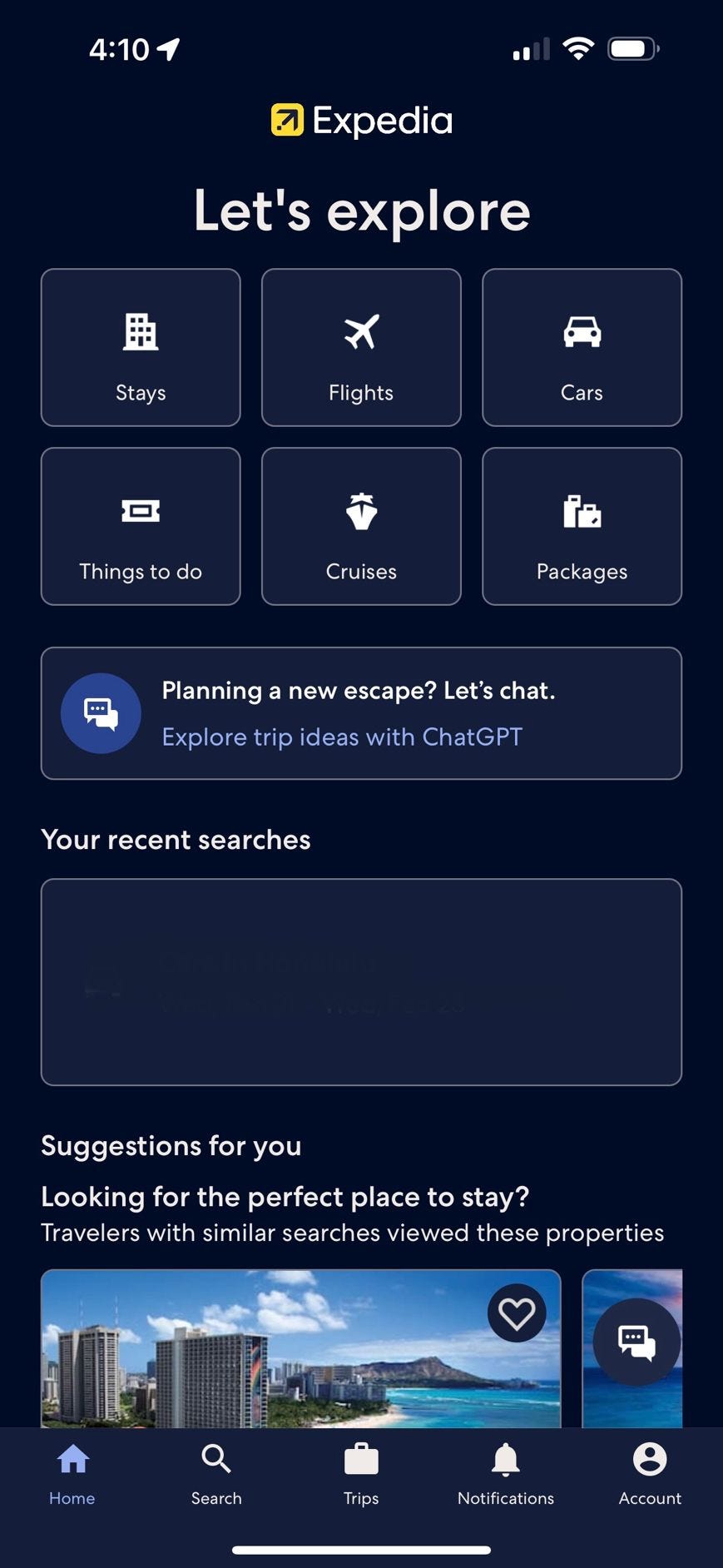Tap the blue chat bubble icon
This screenshot has width=723, height=1568.
click(x=101, y=712)
